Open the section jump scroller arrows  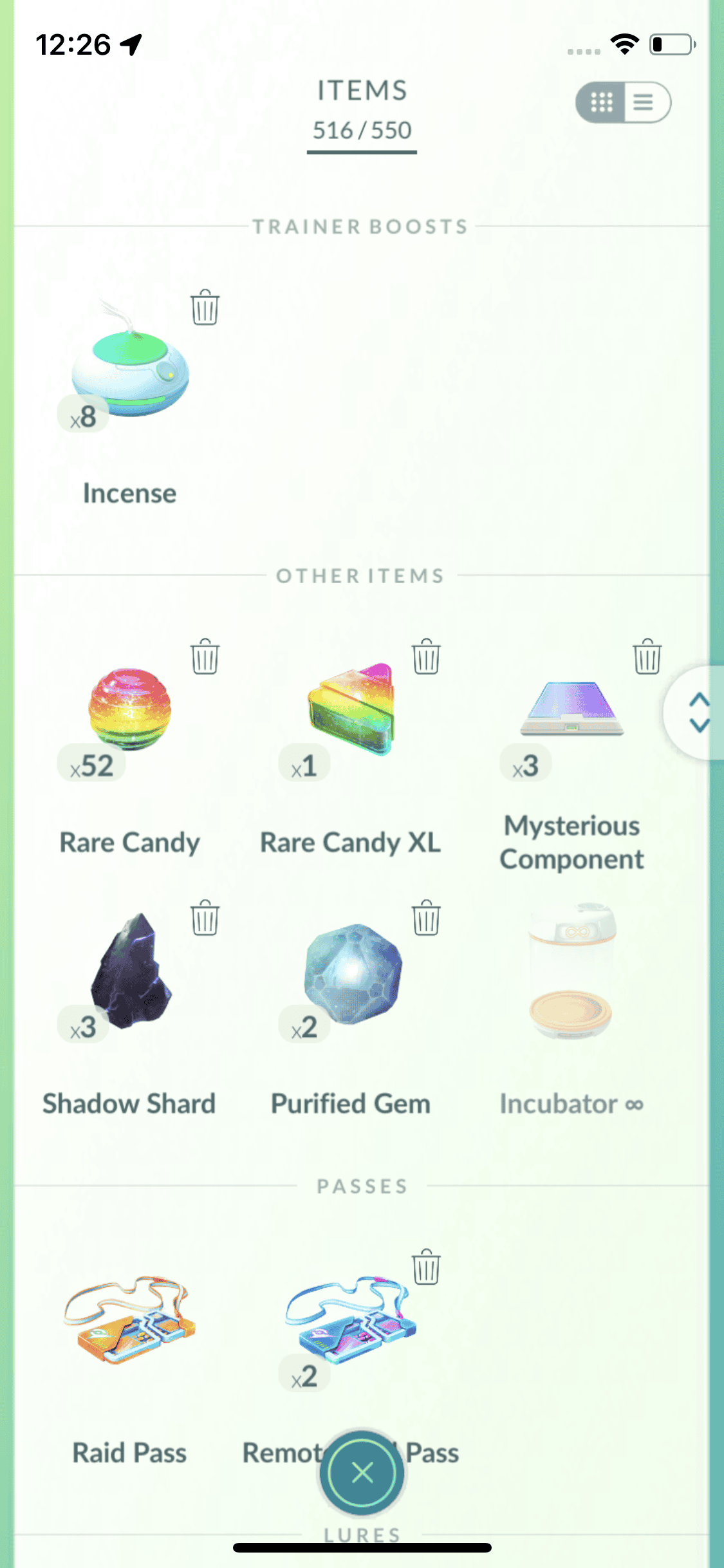(x=699, y=713)
